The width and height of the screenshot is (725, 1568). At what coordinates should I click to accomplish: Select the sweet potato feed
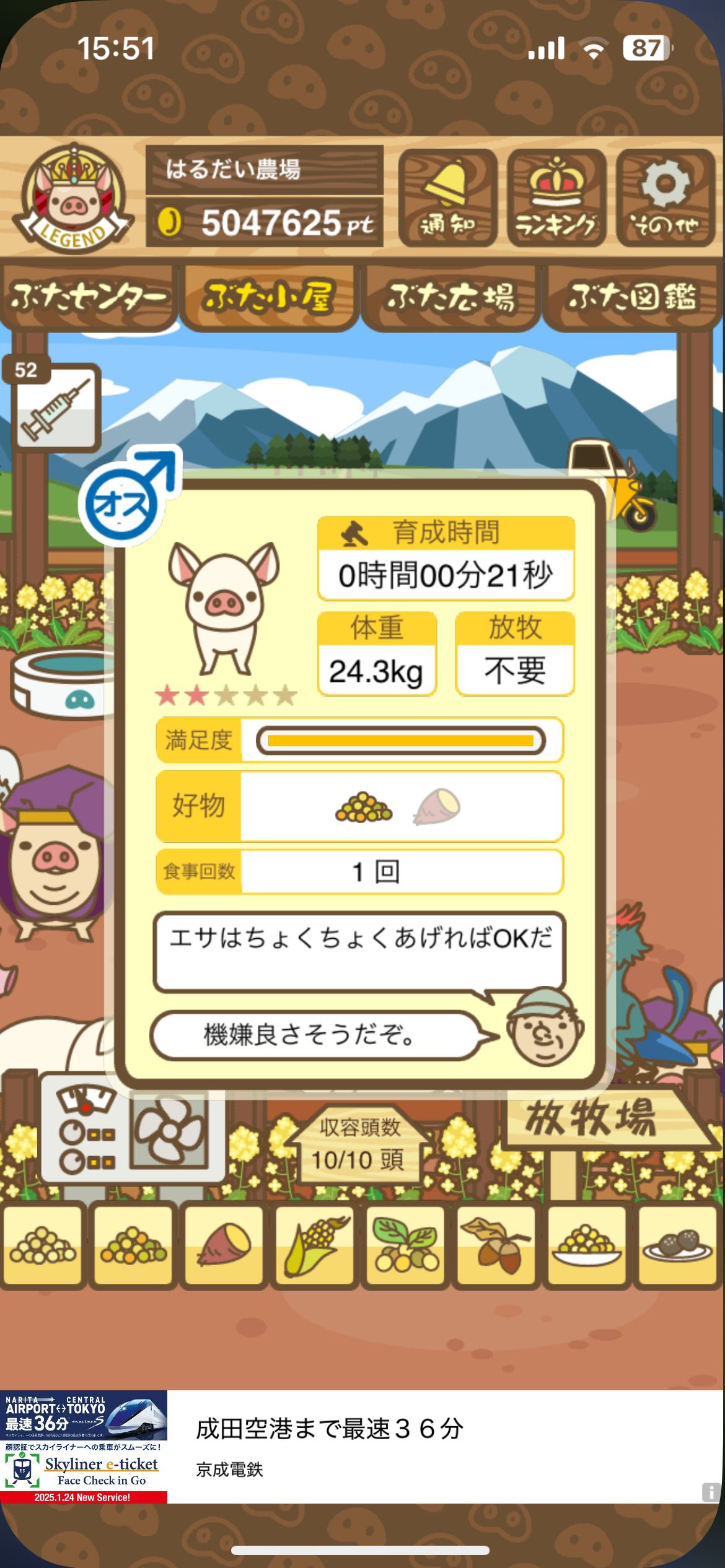click(x=224, y=1245)
